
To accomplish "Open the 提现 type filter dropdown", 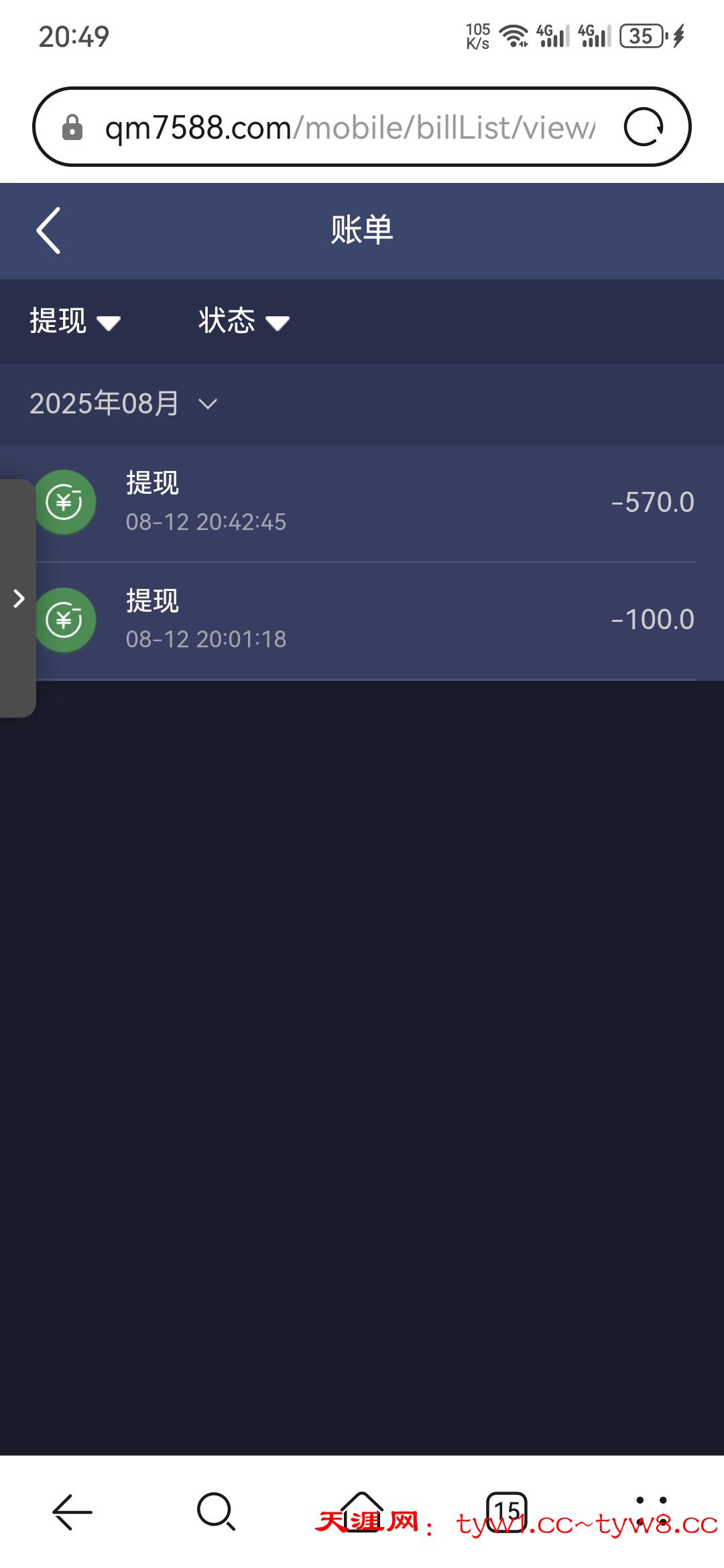I will tap(74, 322).
